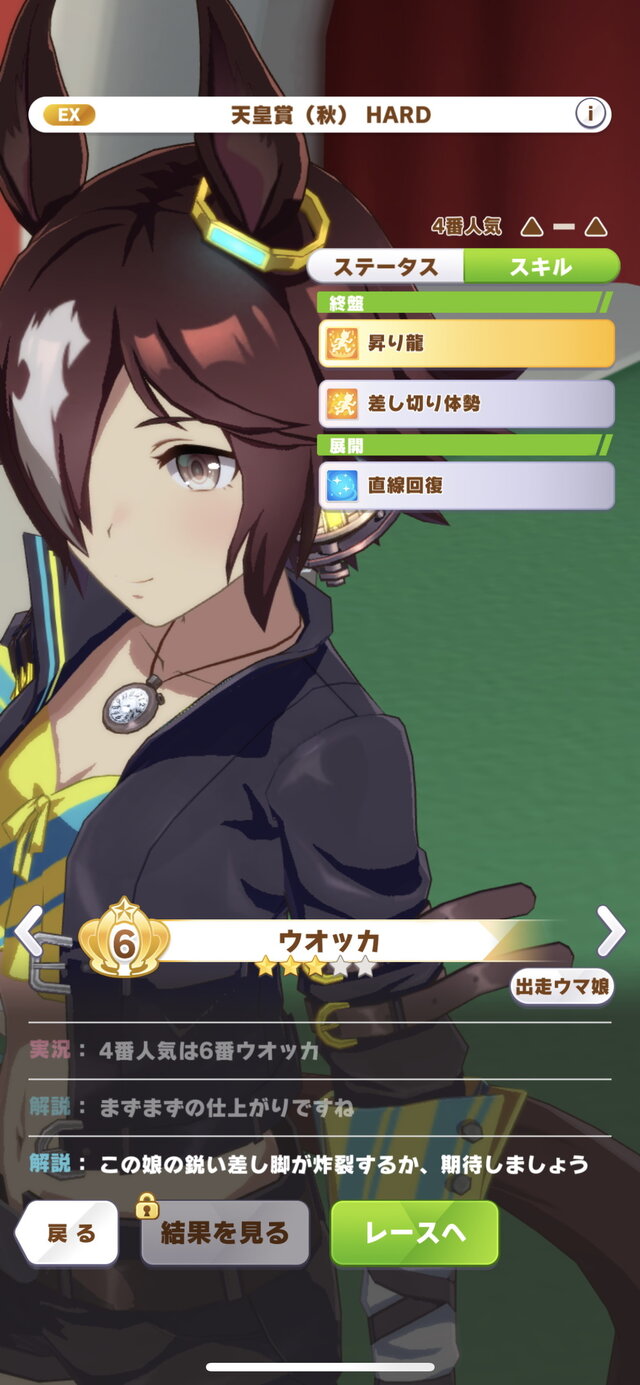This screenshot has width=640, height=1385.
Task: Tap the locked 結果を見る button
Action: click(x=225, y=1234)
